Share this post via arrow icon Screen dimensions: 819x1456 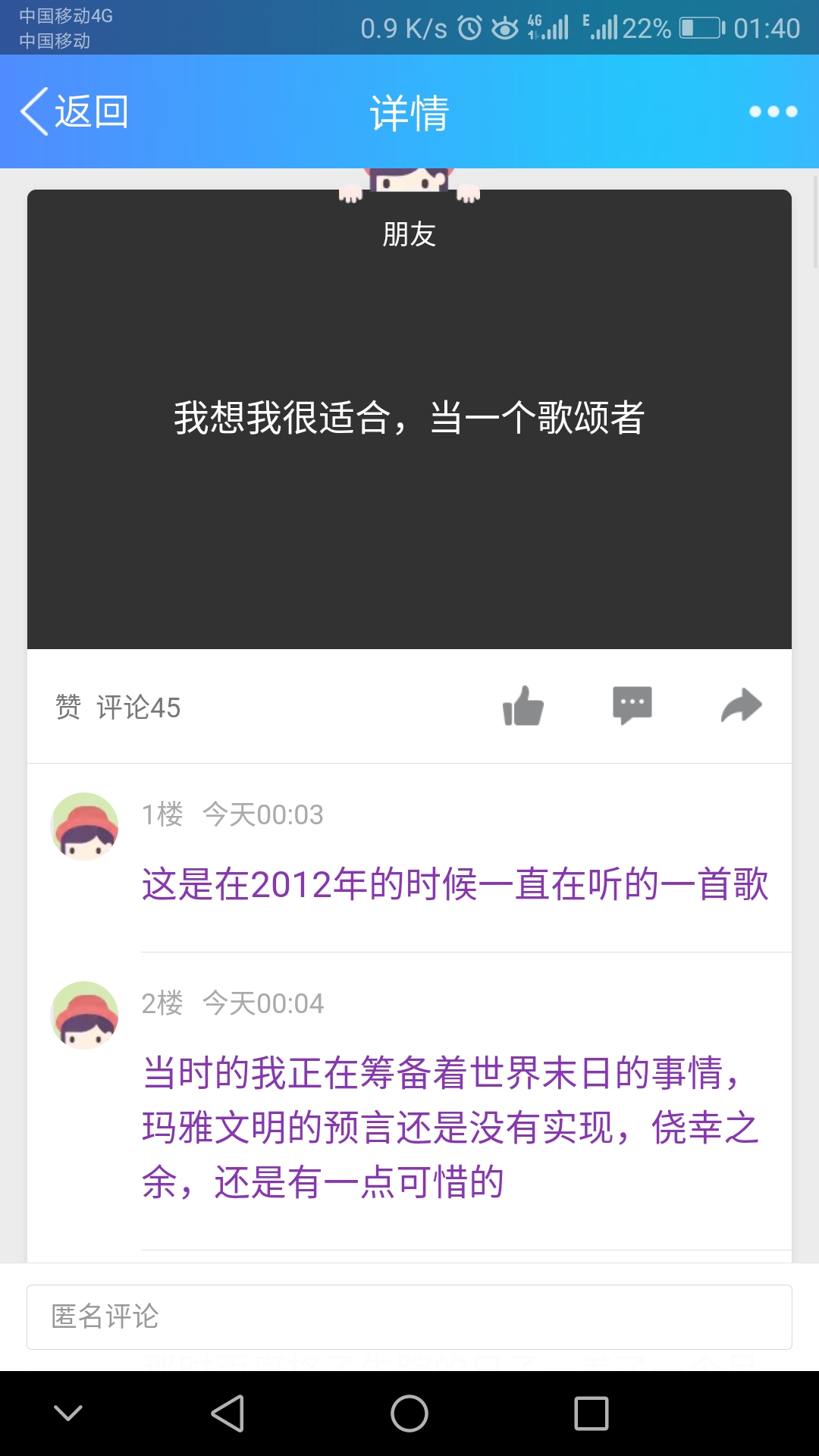741,706
